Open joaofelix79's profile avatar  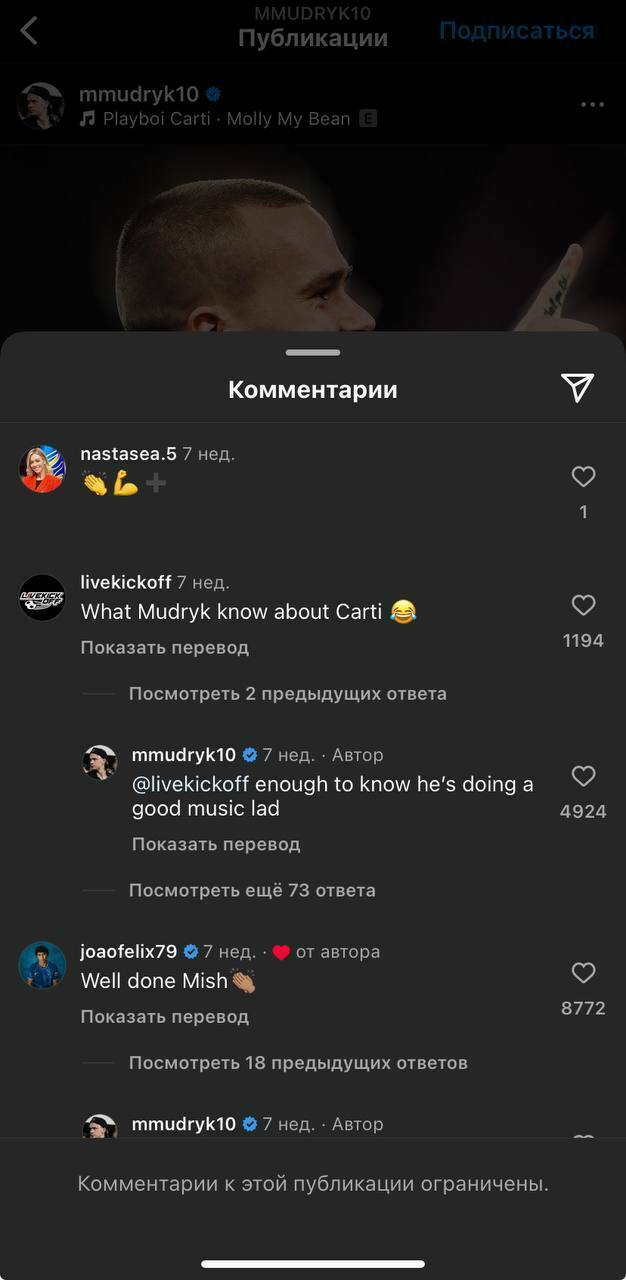click(x=43, y=965)
